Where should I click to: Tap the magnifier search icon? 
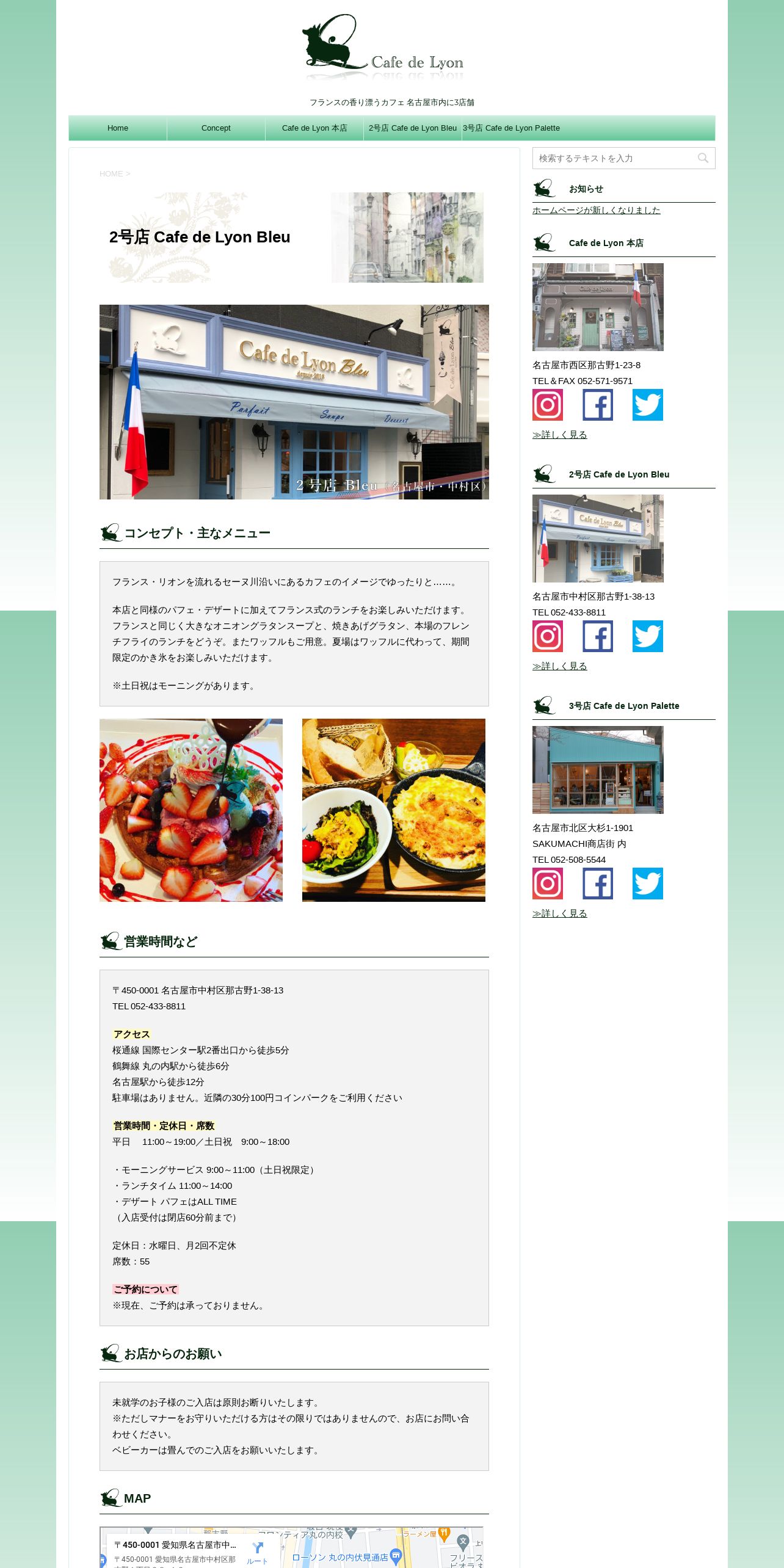[x=703, y=158]
